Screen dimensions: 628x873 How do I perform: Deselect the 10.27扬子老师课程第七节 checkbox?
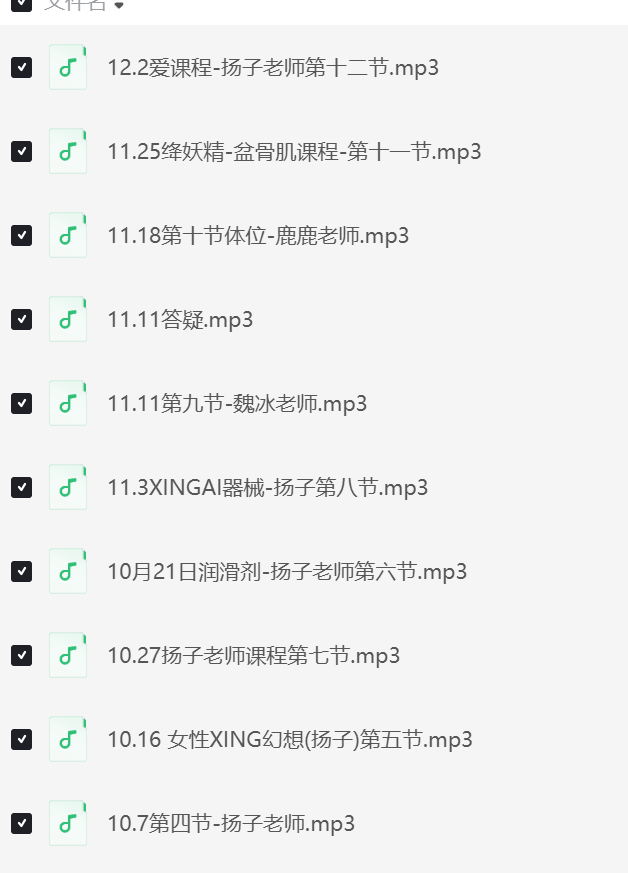click(x=21, y=656)
